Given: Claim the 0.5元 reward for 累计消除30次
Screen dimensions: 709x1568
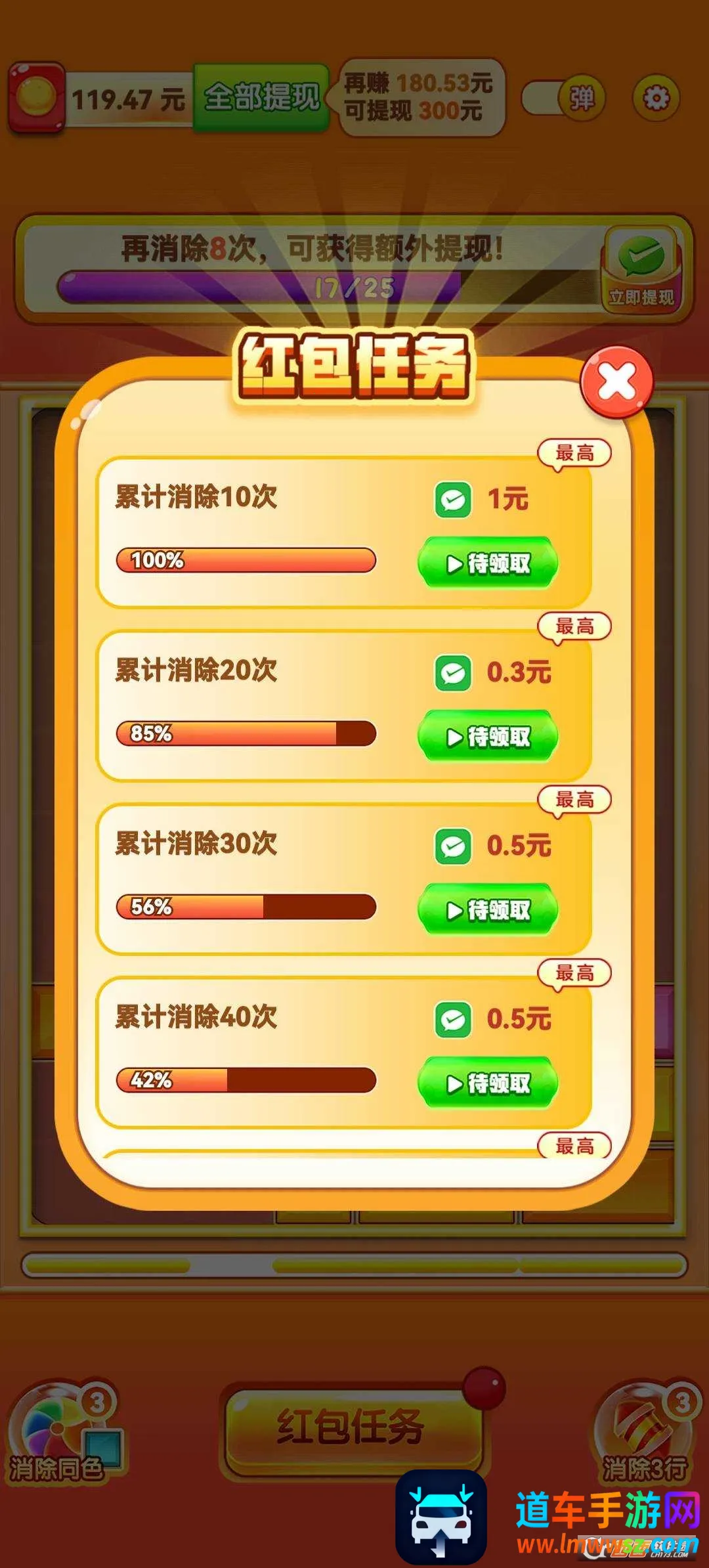Looking at the screenshot, I should (488, 909).
